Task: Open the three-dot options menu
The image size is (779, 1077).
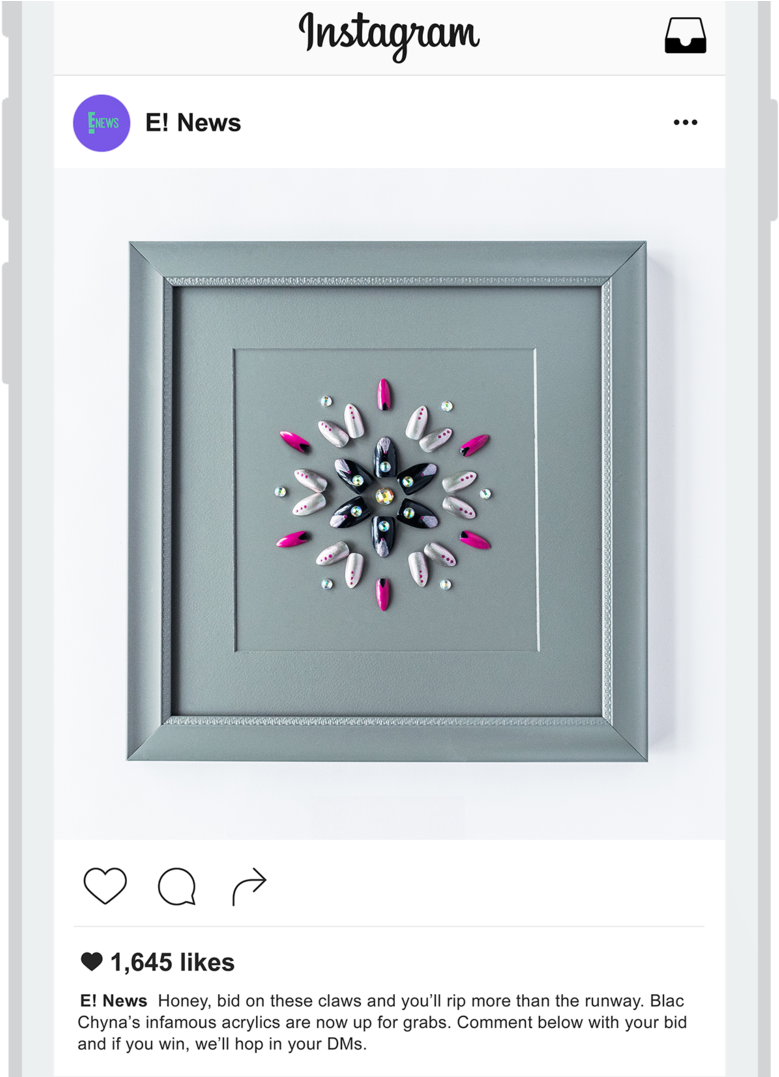Action: click(686, 121)
